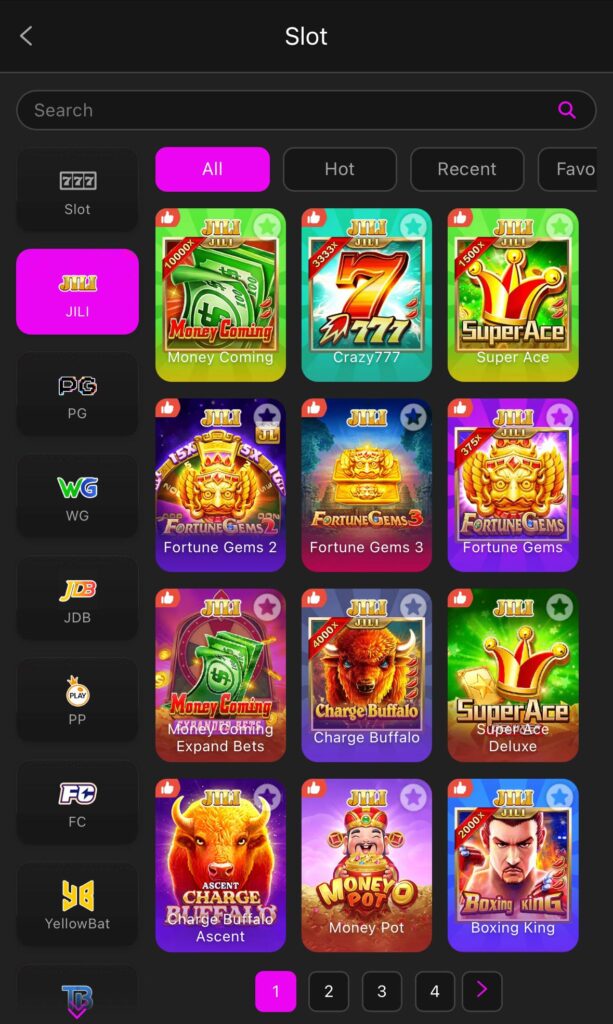Tap the Search input field
Image resolution: width=613 pixels, height=1024 pixels.
coord(290,110)
